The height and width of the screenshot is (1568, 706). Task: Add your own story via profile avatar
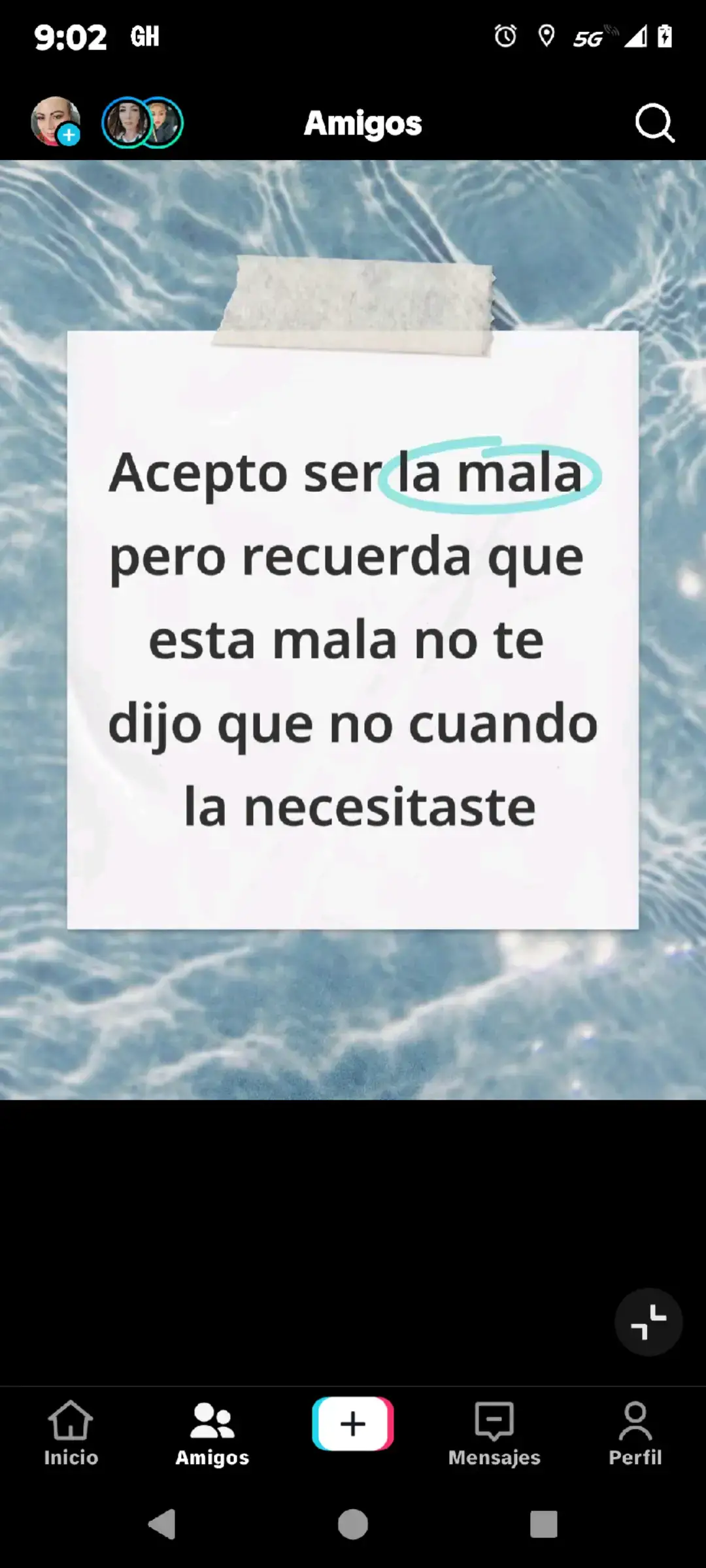56,122
